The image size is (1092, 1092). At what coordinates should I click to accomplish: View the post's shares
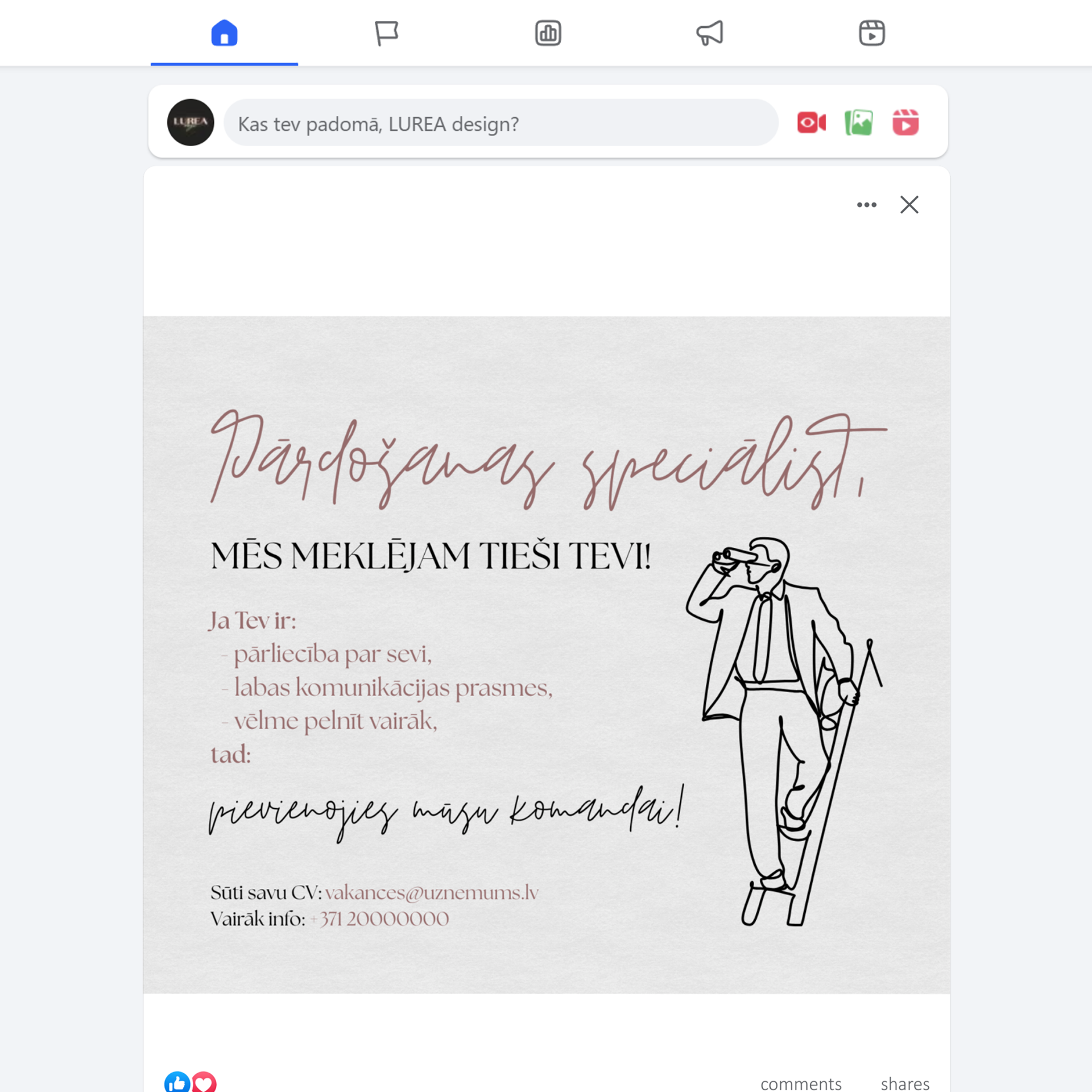tap(904, 1083)
